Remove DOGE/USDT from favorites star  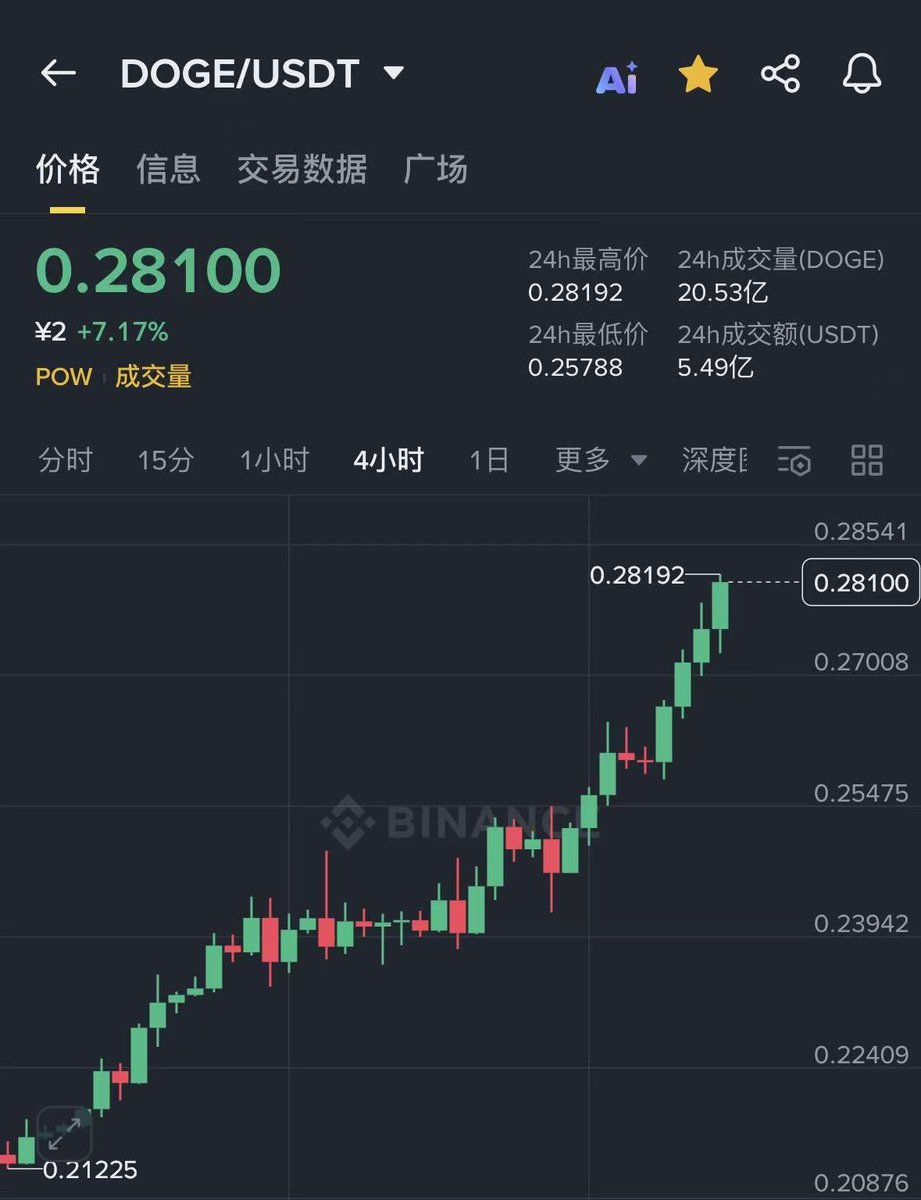(x=698, y=74)
